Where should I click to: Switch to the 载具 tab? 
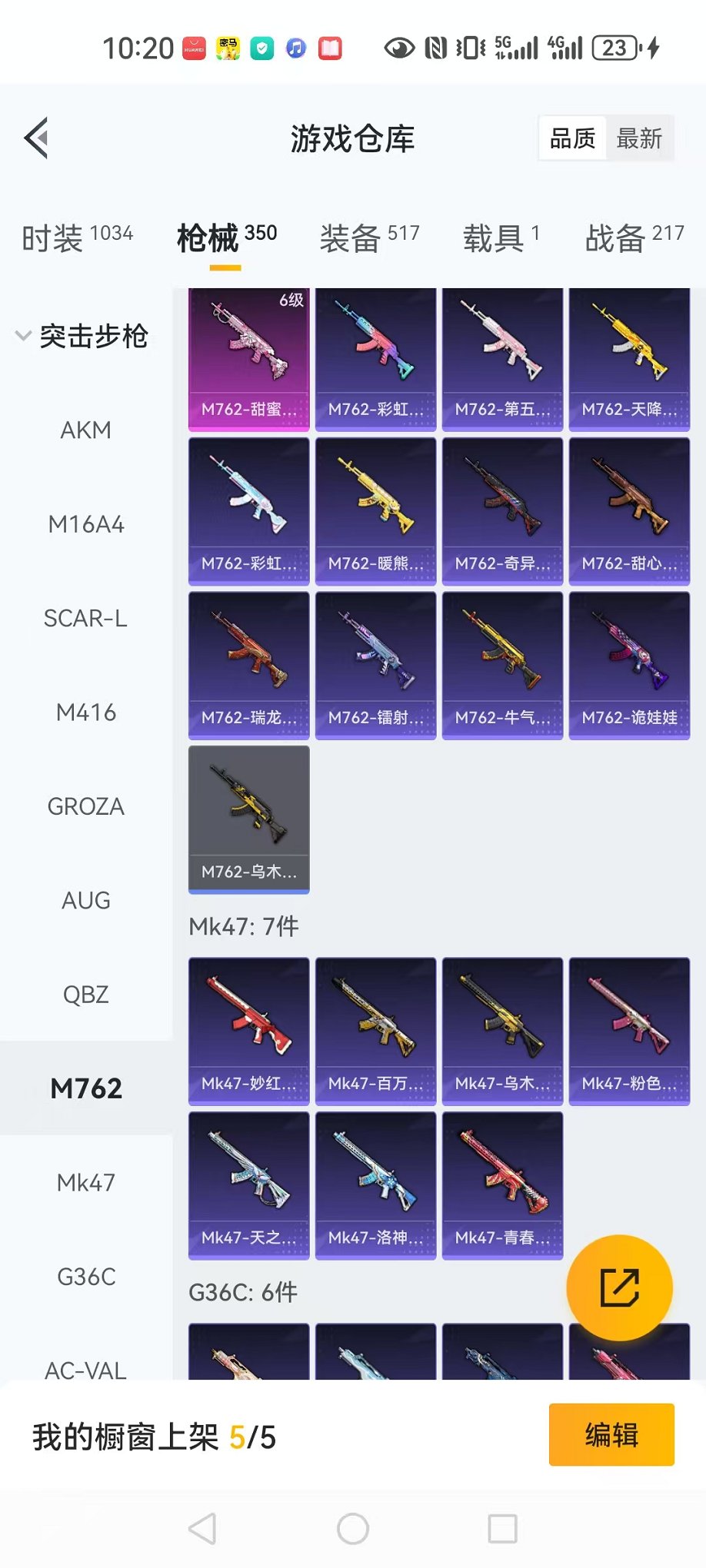(501, 238)
